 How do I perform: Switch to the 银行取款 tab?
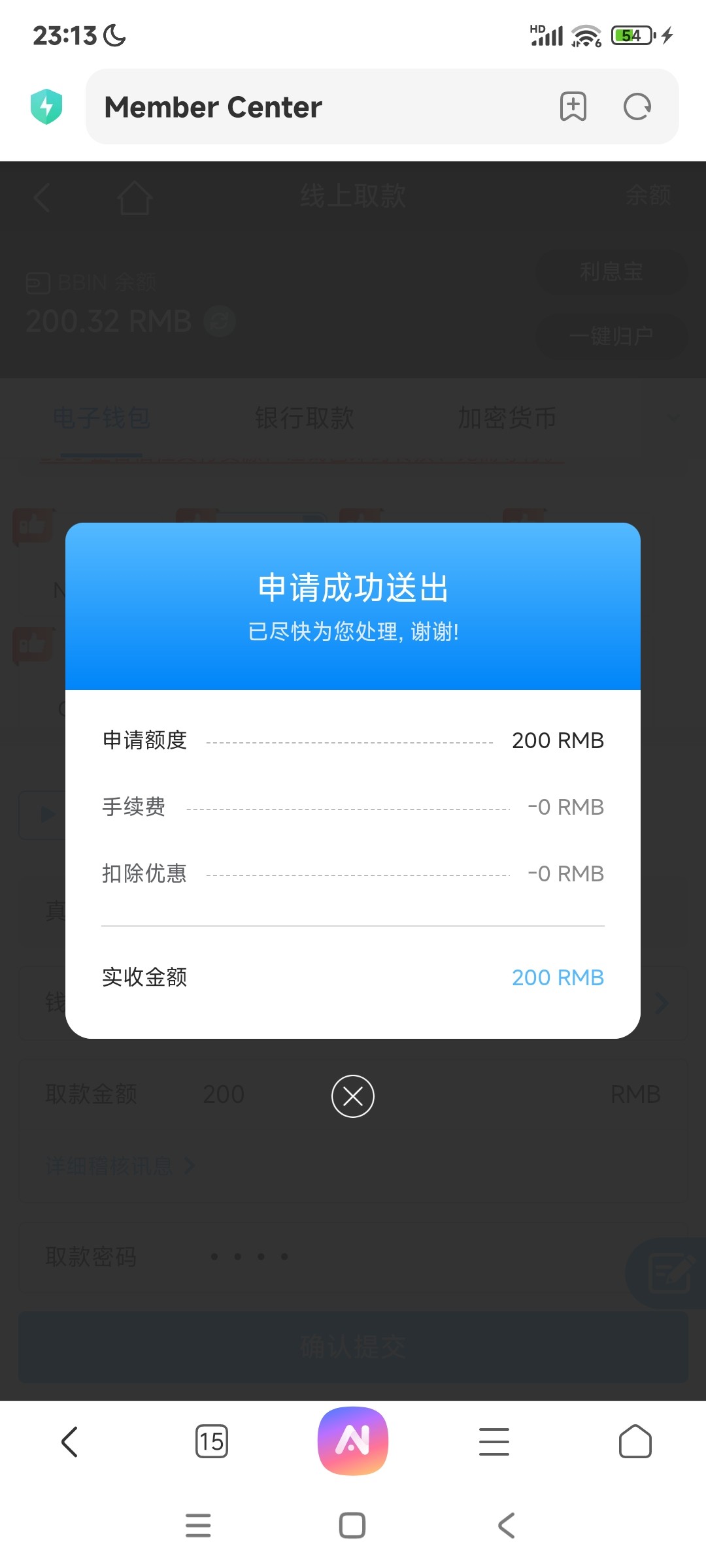click(304, 418)
